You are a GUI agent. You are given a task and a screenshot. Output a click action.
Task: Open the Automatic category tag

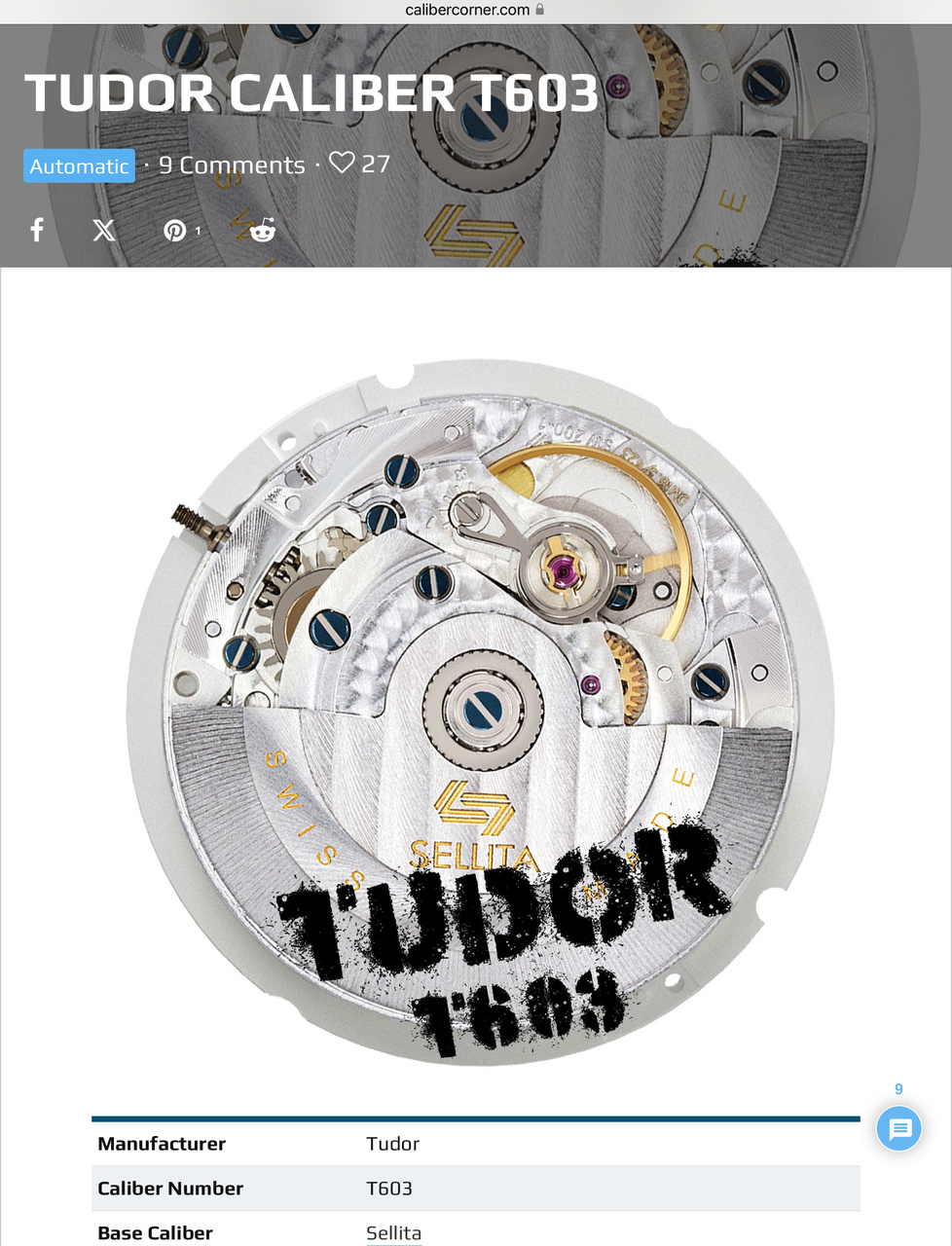(x=79, y=166)
